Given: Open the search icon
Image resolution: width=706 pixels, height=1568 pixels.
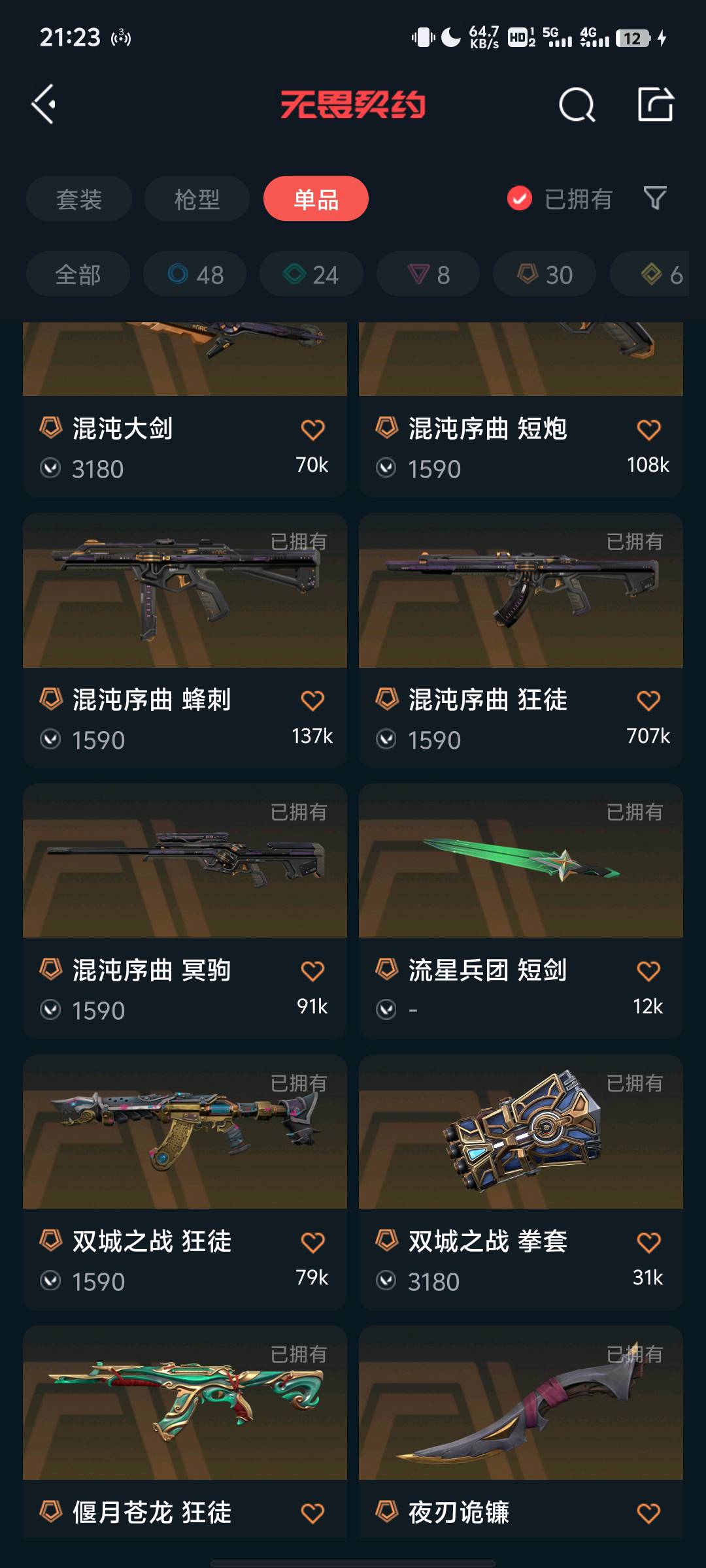Looking at the screenshot, I should coord(577,105).
